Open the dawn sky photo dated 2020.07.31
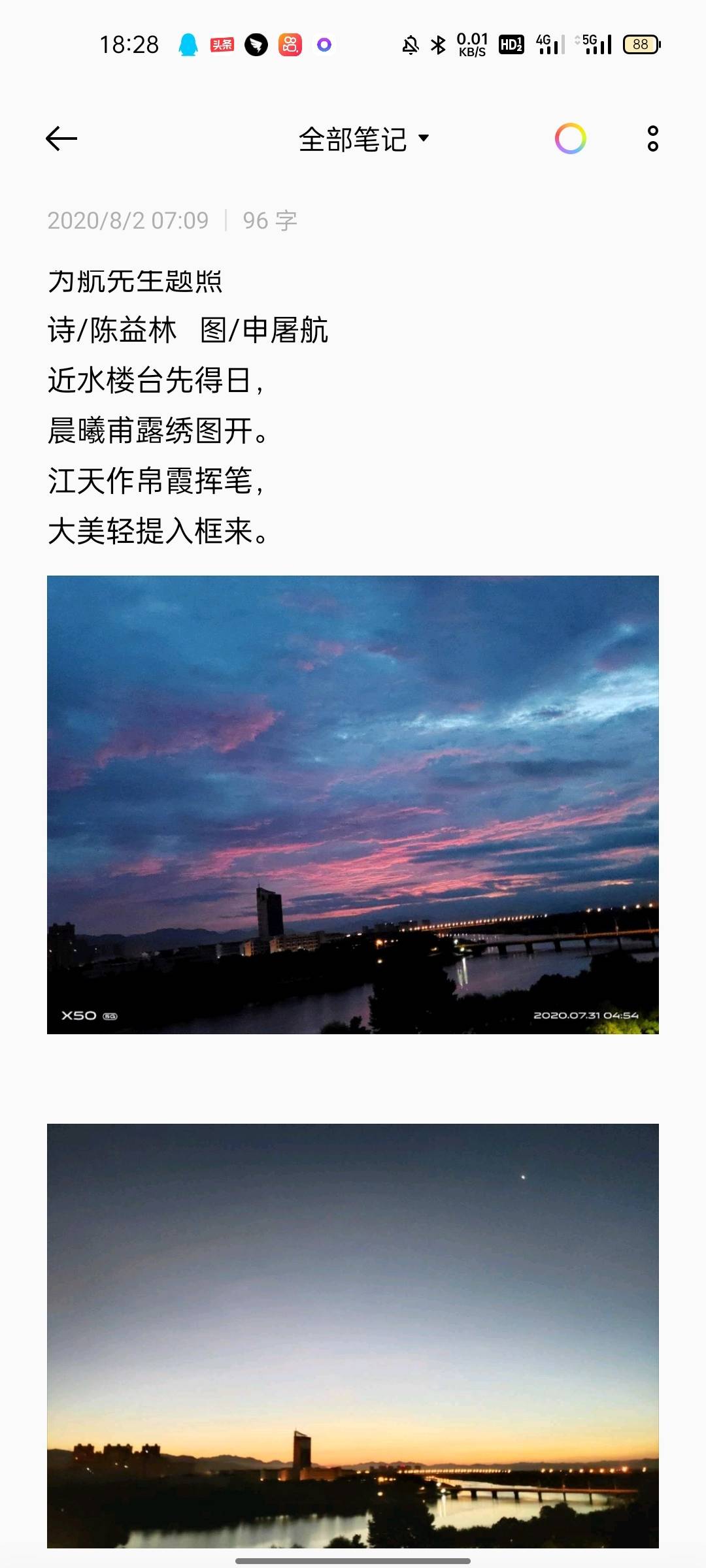Screen dimensions: 706x1568 coord(353,804)
